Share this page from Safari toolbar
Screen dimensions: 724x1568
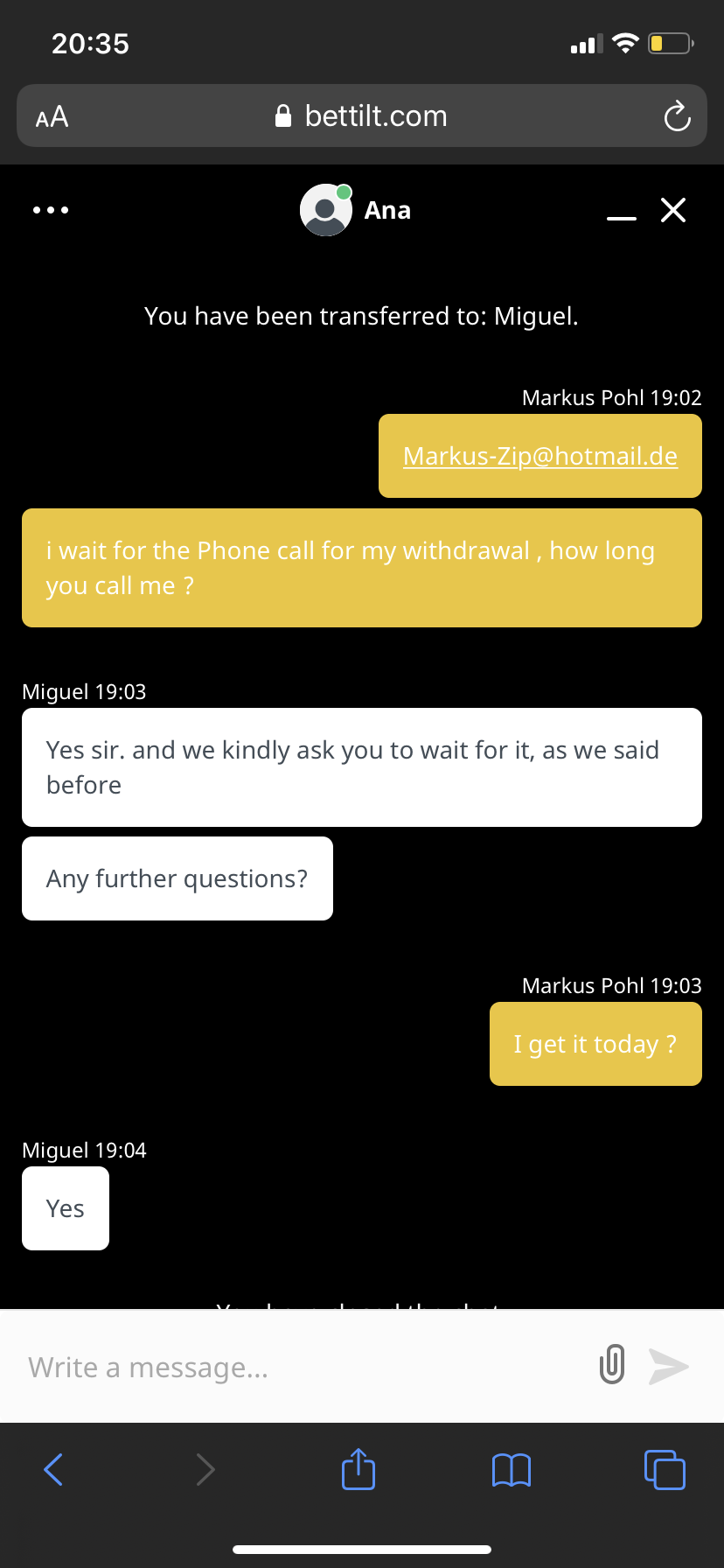[x=359, y=1469]
